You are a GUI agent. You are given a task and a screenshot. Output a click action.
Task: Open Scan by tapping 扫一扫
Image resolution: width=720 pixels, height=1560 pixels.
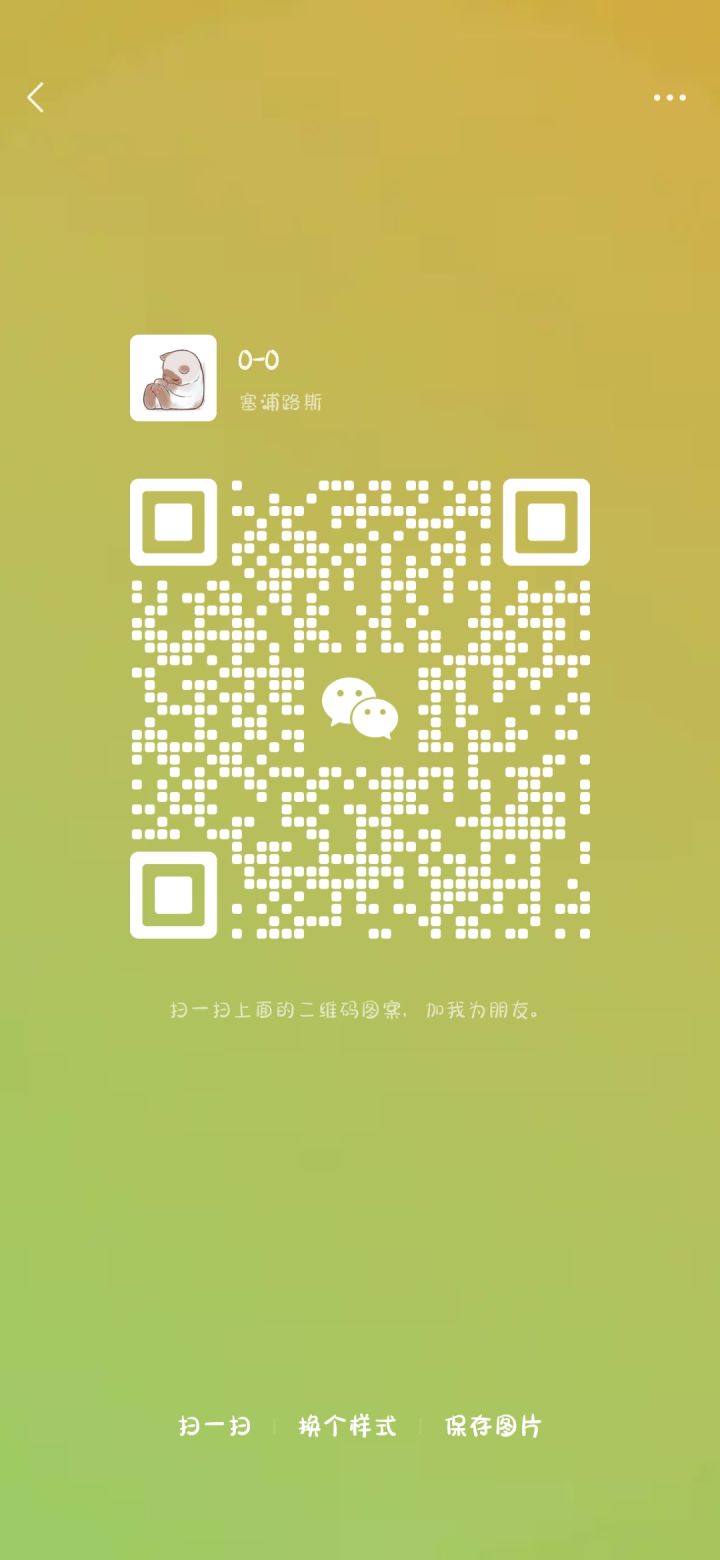tap(213, 1426)
